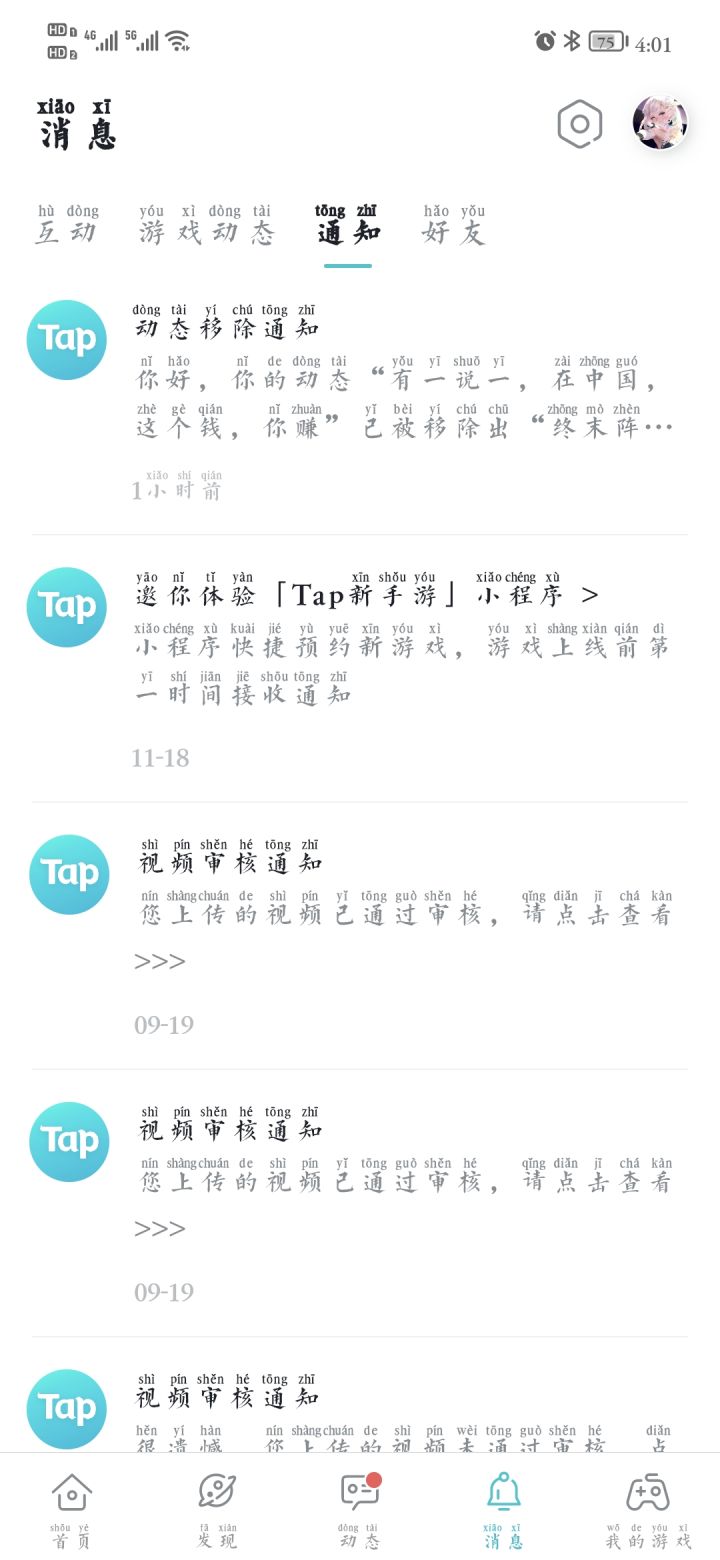Go to the 首页 home tab
Viewport: 720px width, 1560px height.
[71, 1506]
